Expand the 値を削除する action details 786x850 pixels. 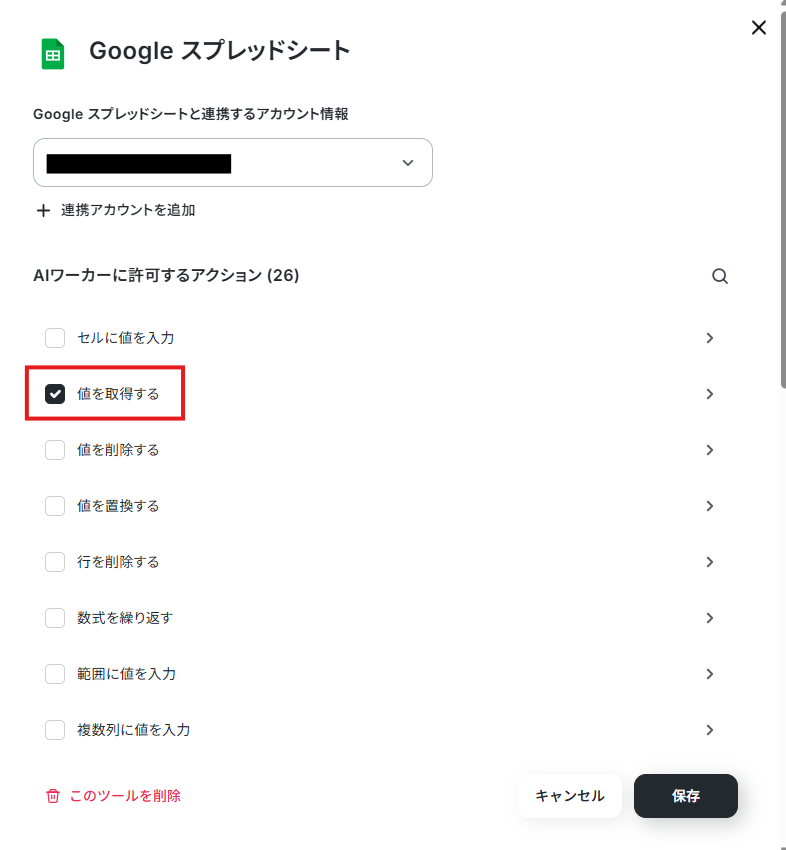coord(710,450)
